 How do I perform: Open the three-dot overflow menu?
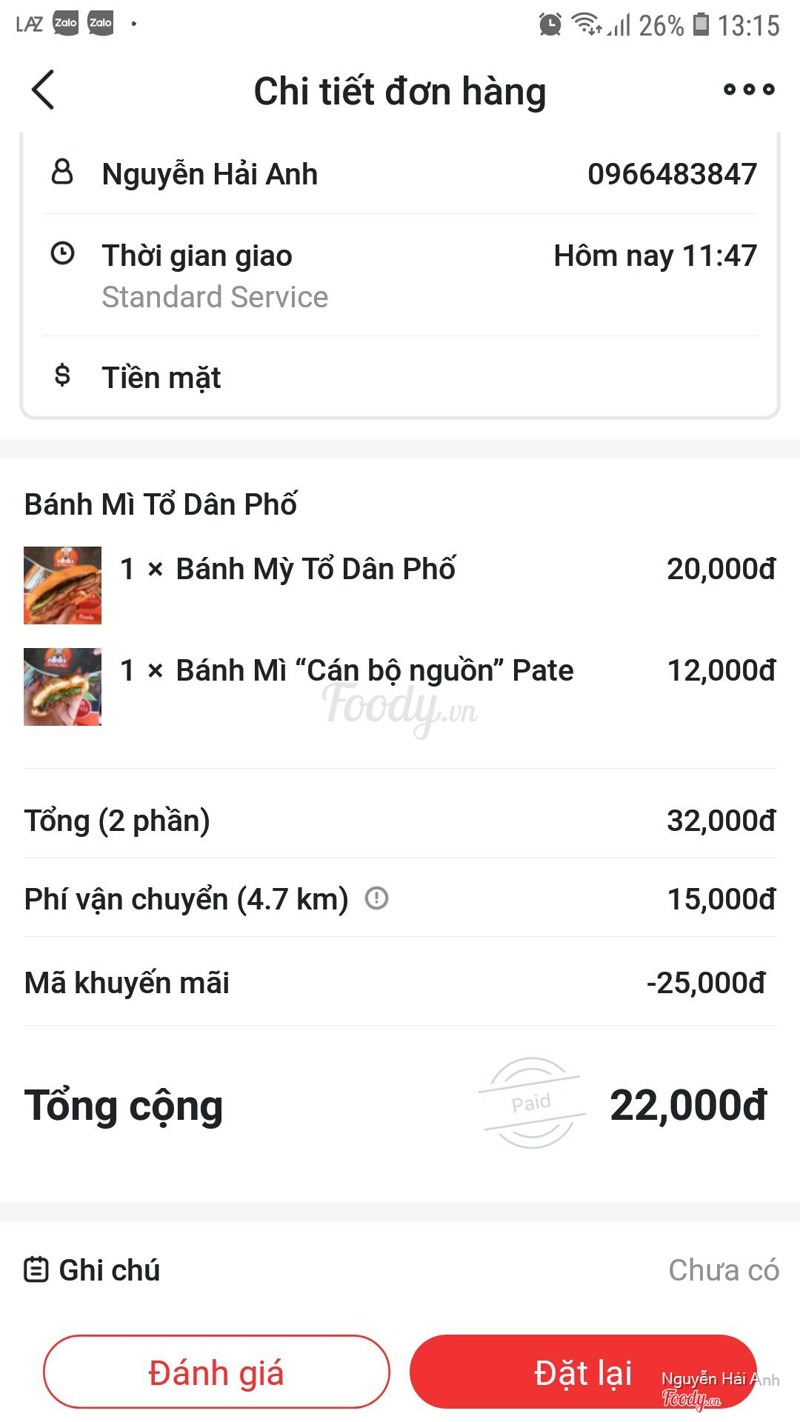pyautogui.click(x=748, y=90)
